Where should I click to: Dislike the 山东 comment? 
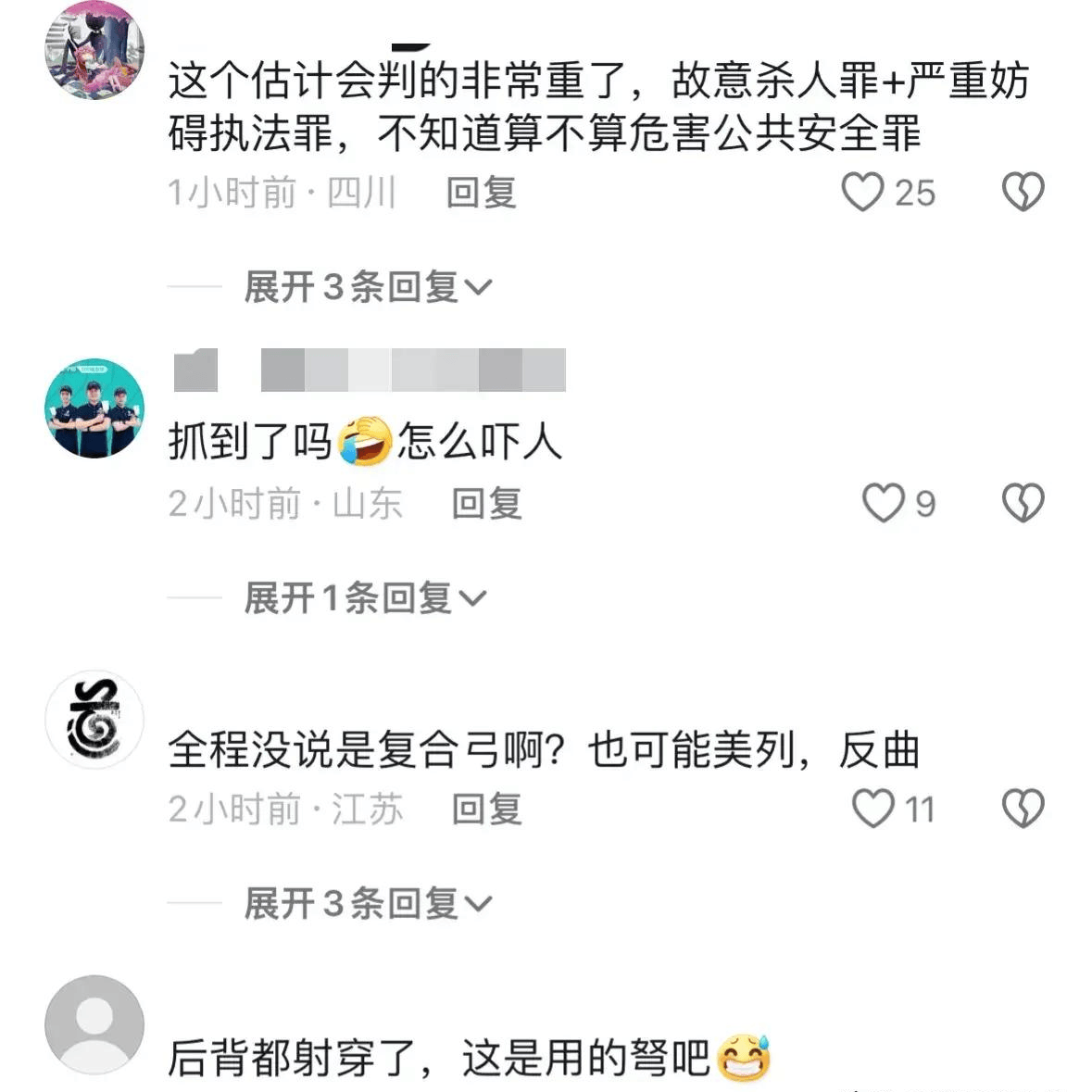click(1023, 504)
